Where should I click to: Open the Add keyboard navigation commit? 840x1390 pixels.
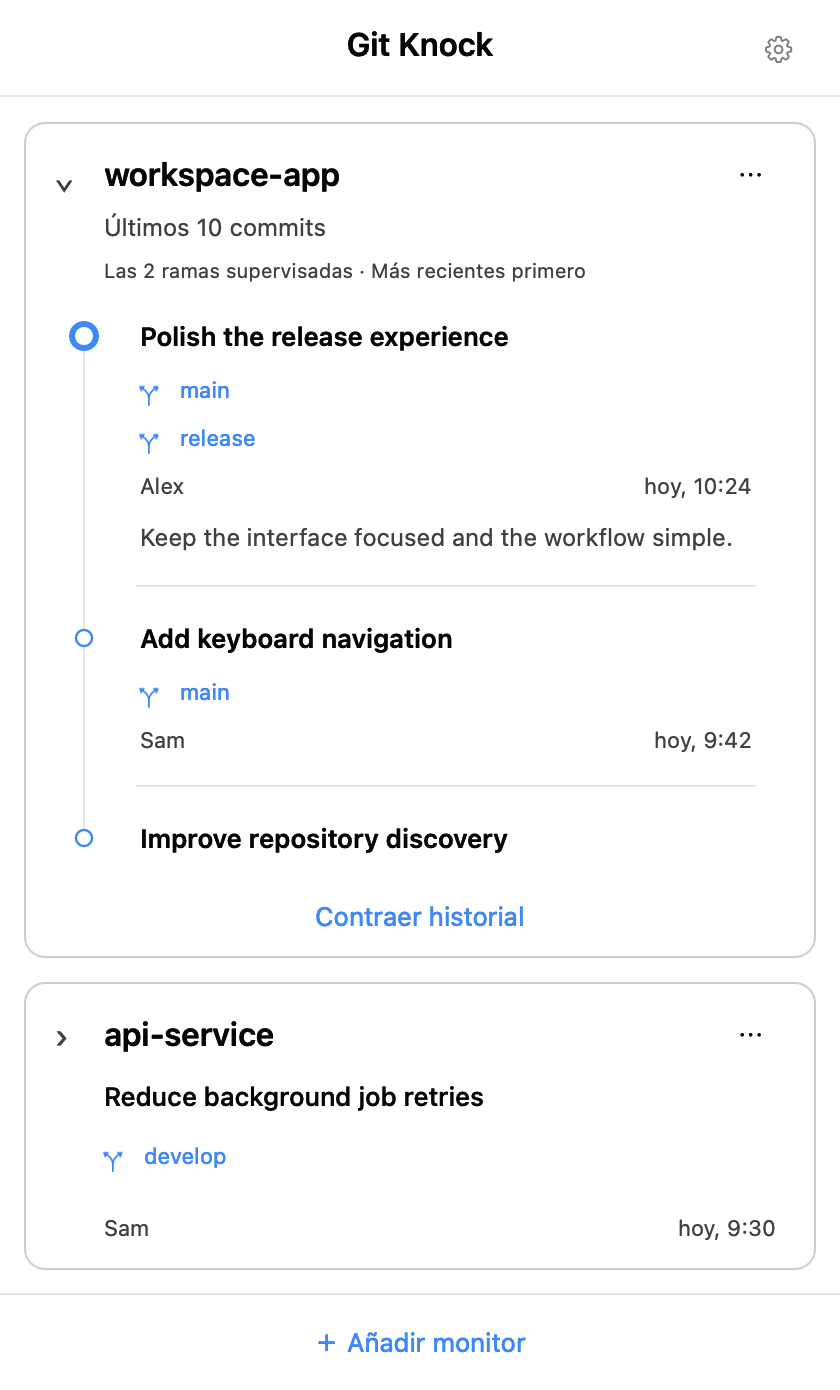coord(296,639)
